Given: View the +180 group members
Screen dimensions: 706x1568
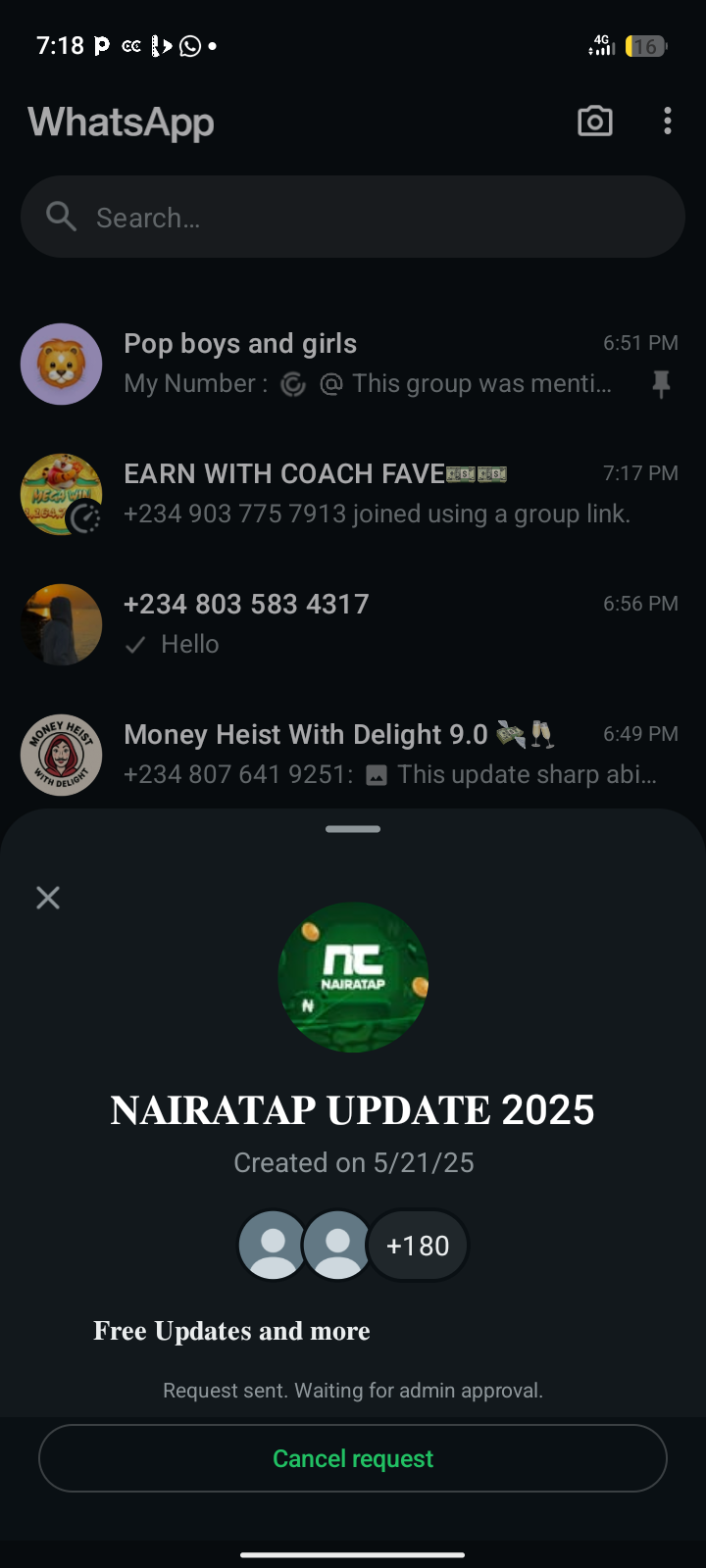Looking at the screenshot, I should (x=418, y=1246).
